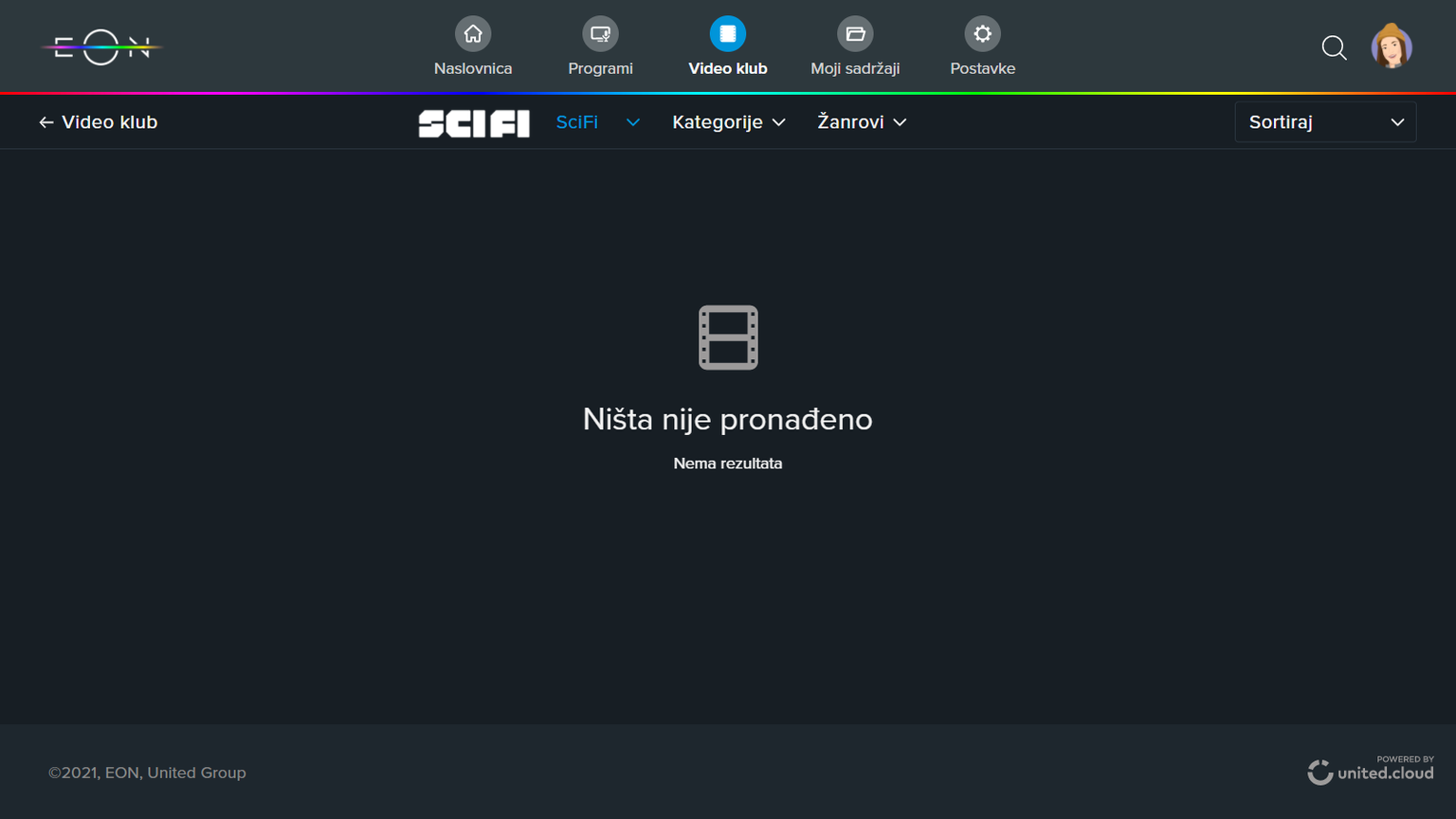Open the Žanrovi genre dropdown

[862, 122]
